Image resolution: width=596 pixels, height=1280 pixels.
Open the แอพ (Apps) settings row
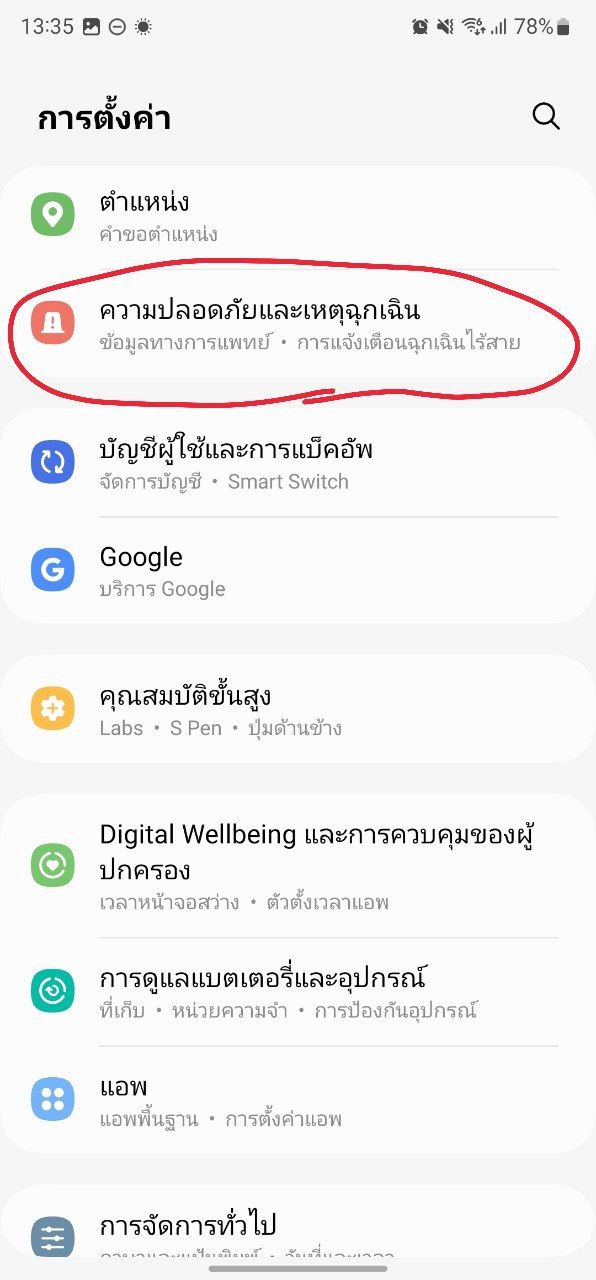point(298,1100)
